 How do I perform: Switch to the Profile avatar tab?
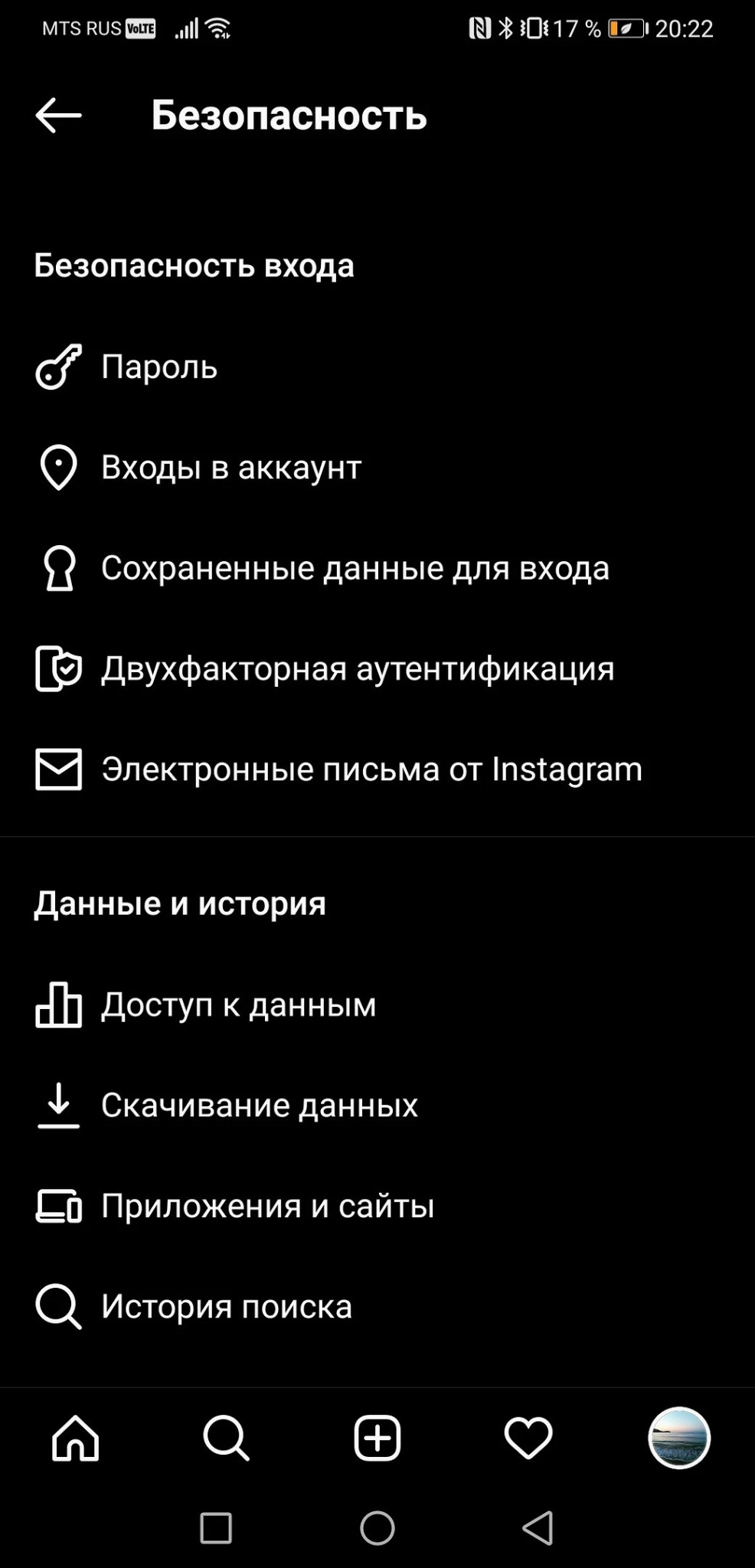click(679, 1438)
